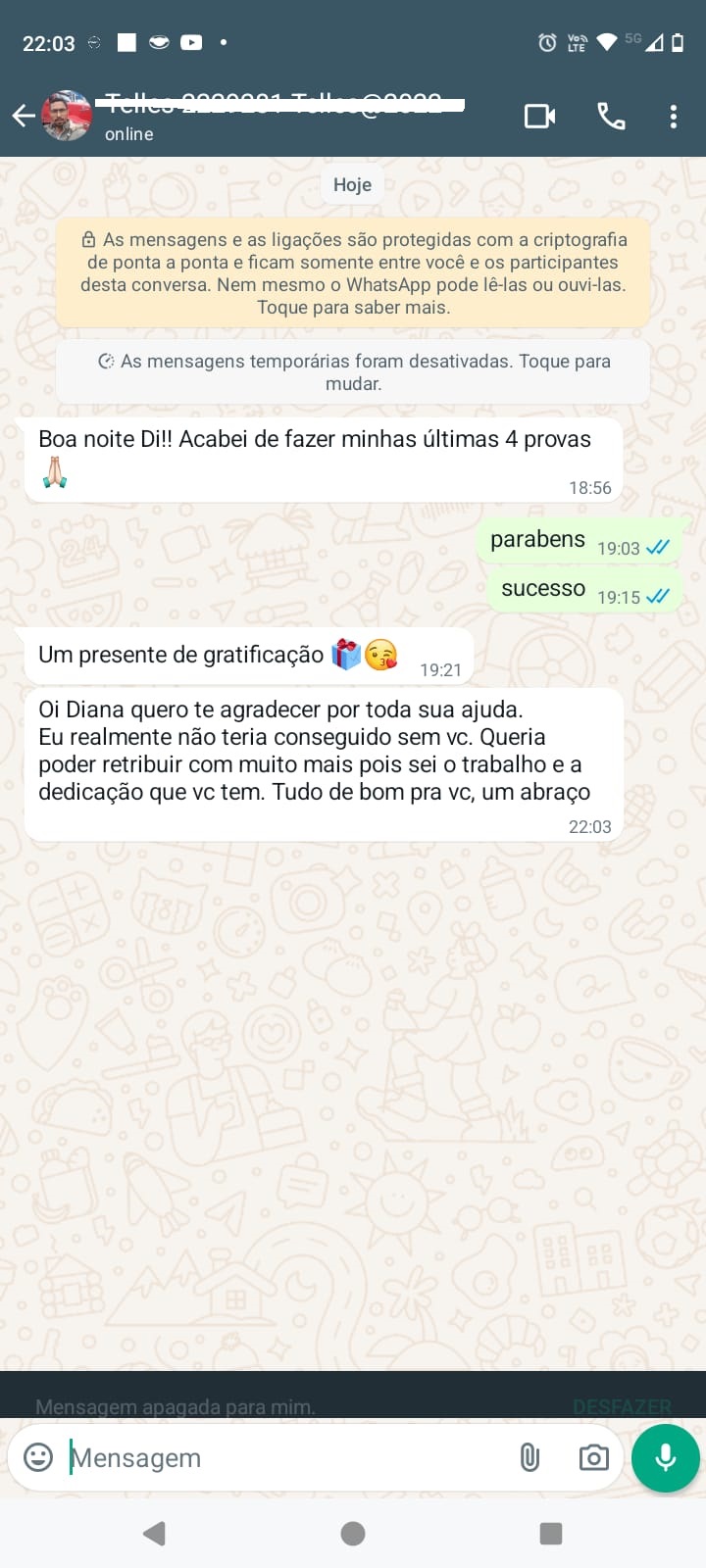
Task: Tap DESFAZER to undo message deletion
Action: pos(622,1406)
